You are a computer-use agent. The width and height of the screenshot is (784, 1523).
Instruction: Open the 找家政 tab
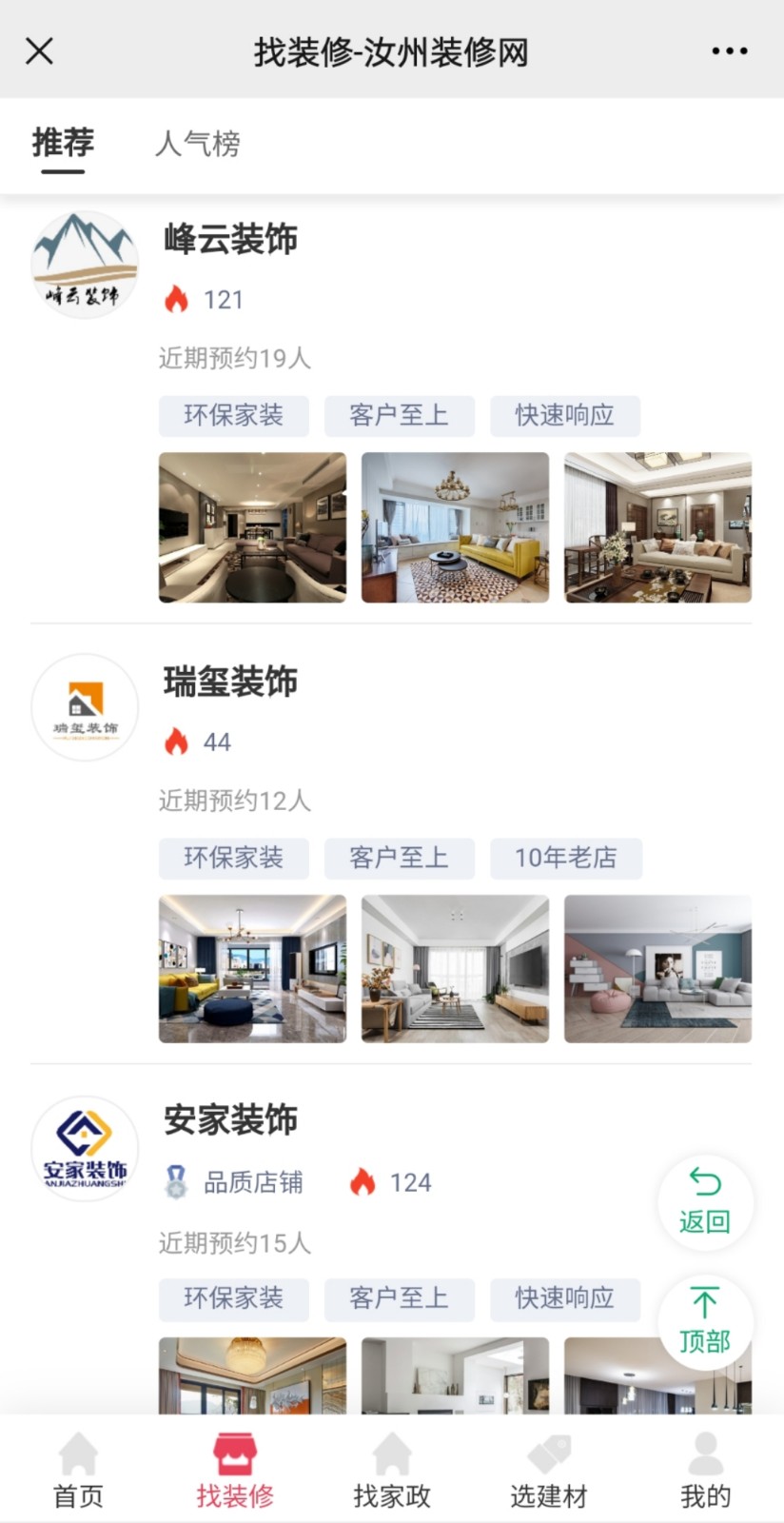tap(392, 1472)
